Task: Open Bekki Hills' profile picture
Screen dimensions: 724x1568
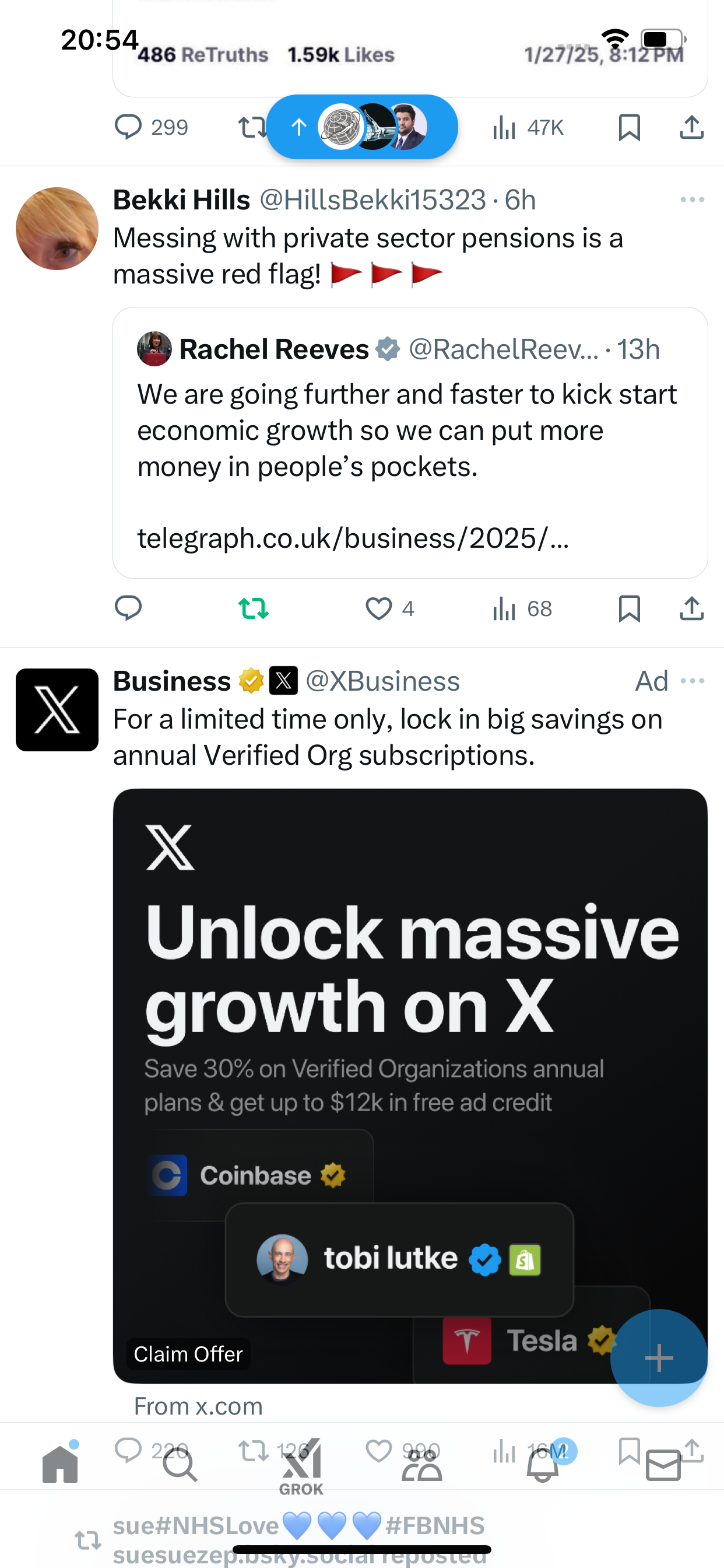Action: tap(57, 228)
